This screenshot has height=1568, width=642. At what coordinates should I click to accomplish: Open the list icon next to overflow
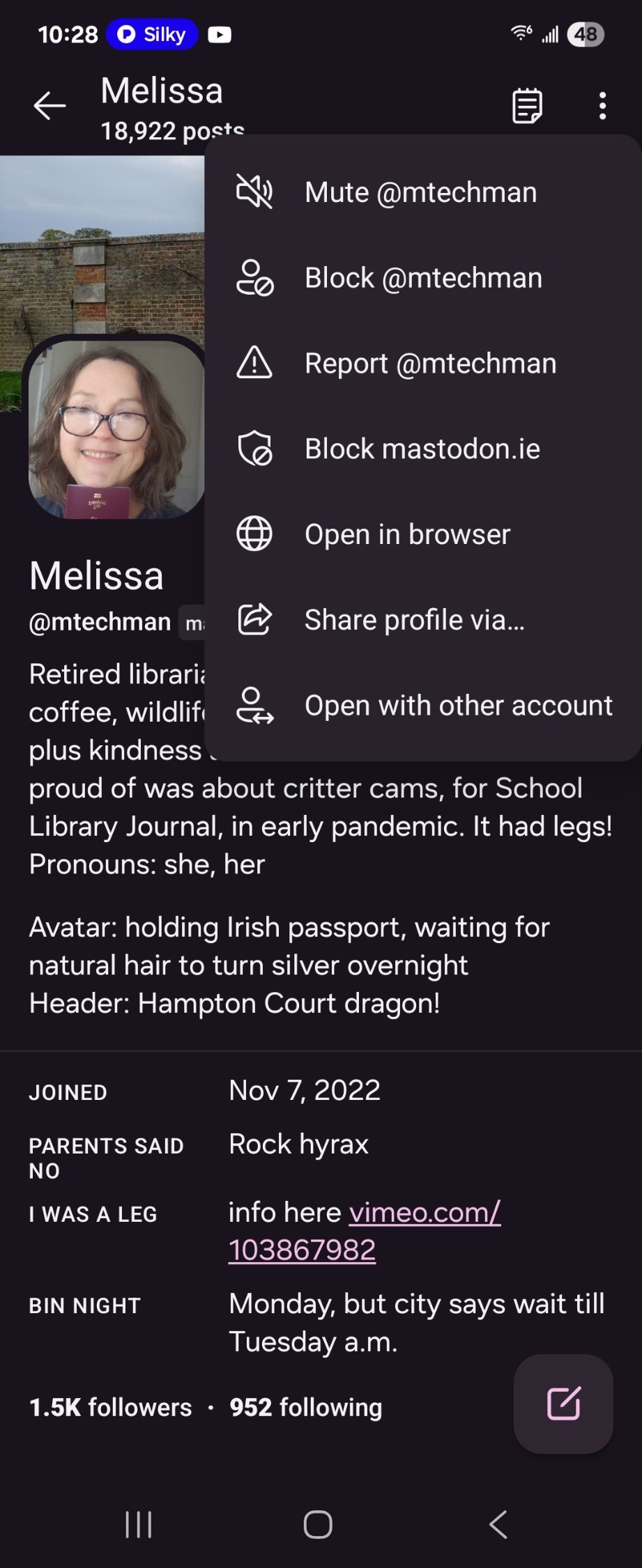tap(527, 106)
